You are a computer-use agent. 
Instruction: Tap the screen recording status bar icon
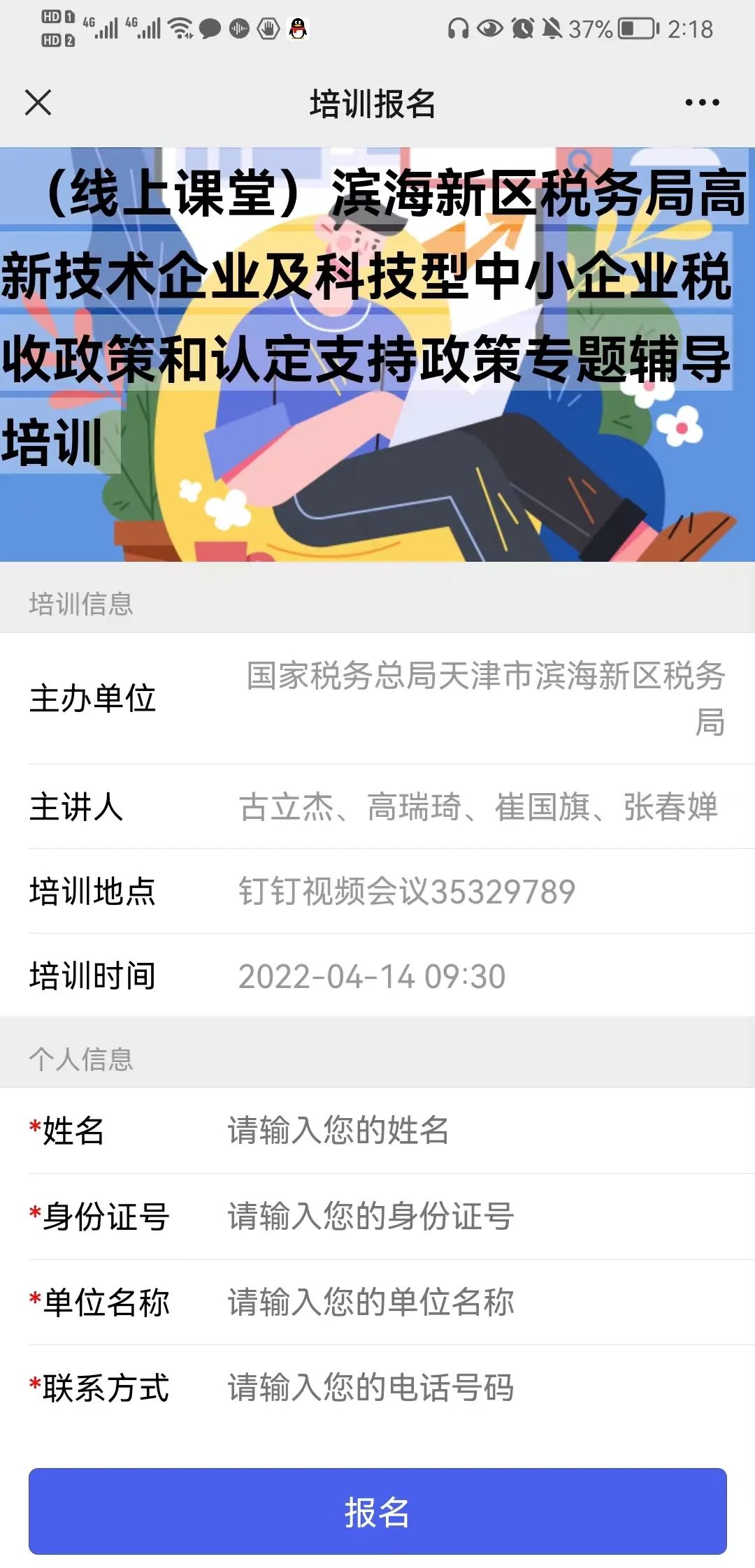238,27
